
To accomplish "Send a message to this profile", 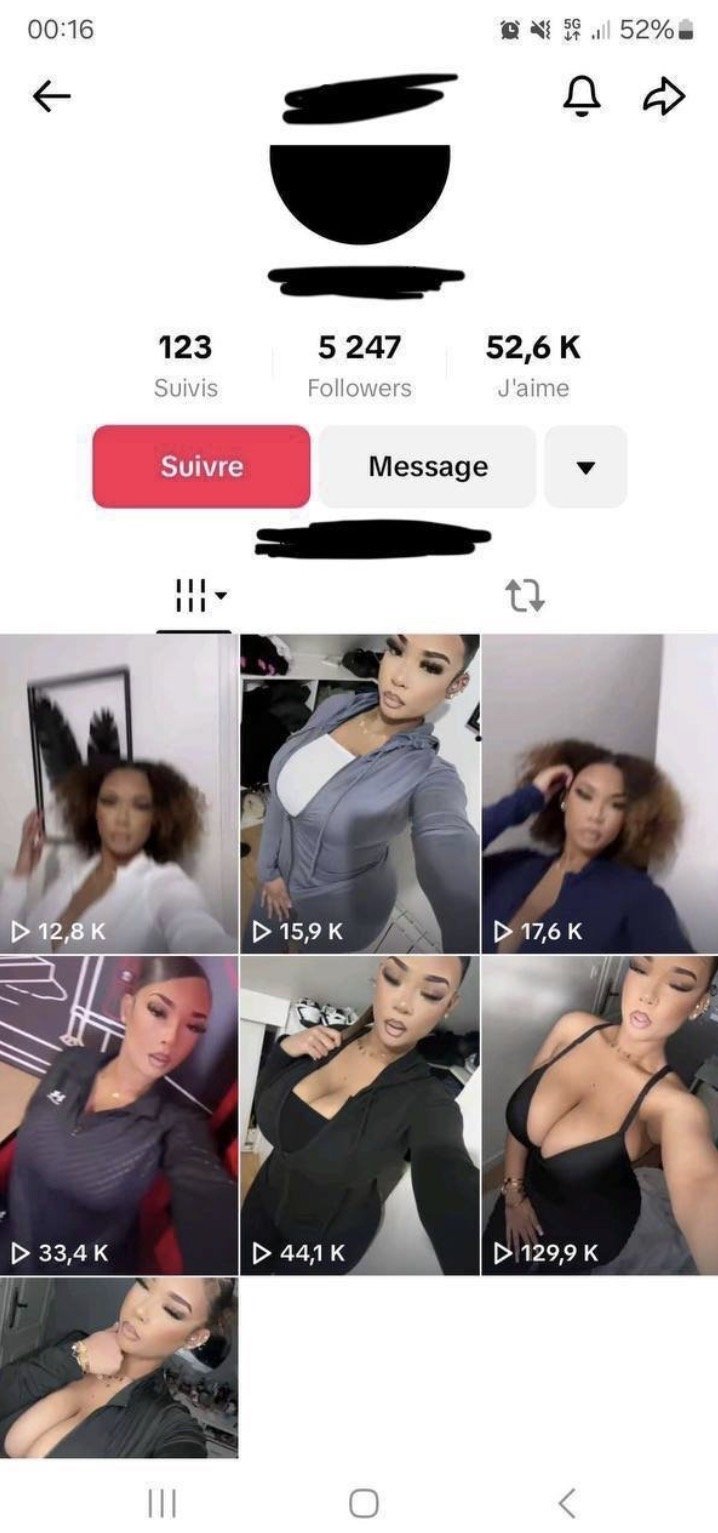I will pyautogui.click(x=428, y=466).
